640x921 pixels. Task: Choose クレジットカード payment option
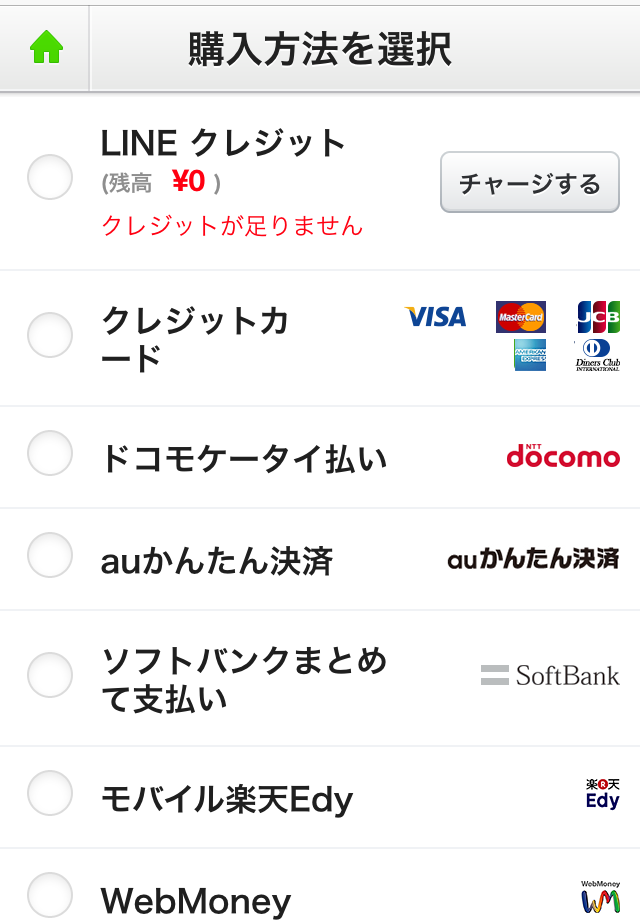point(50,335)
